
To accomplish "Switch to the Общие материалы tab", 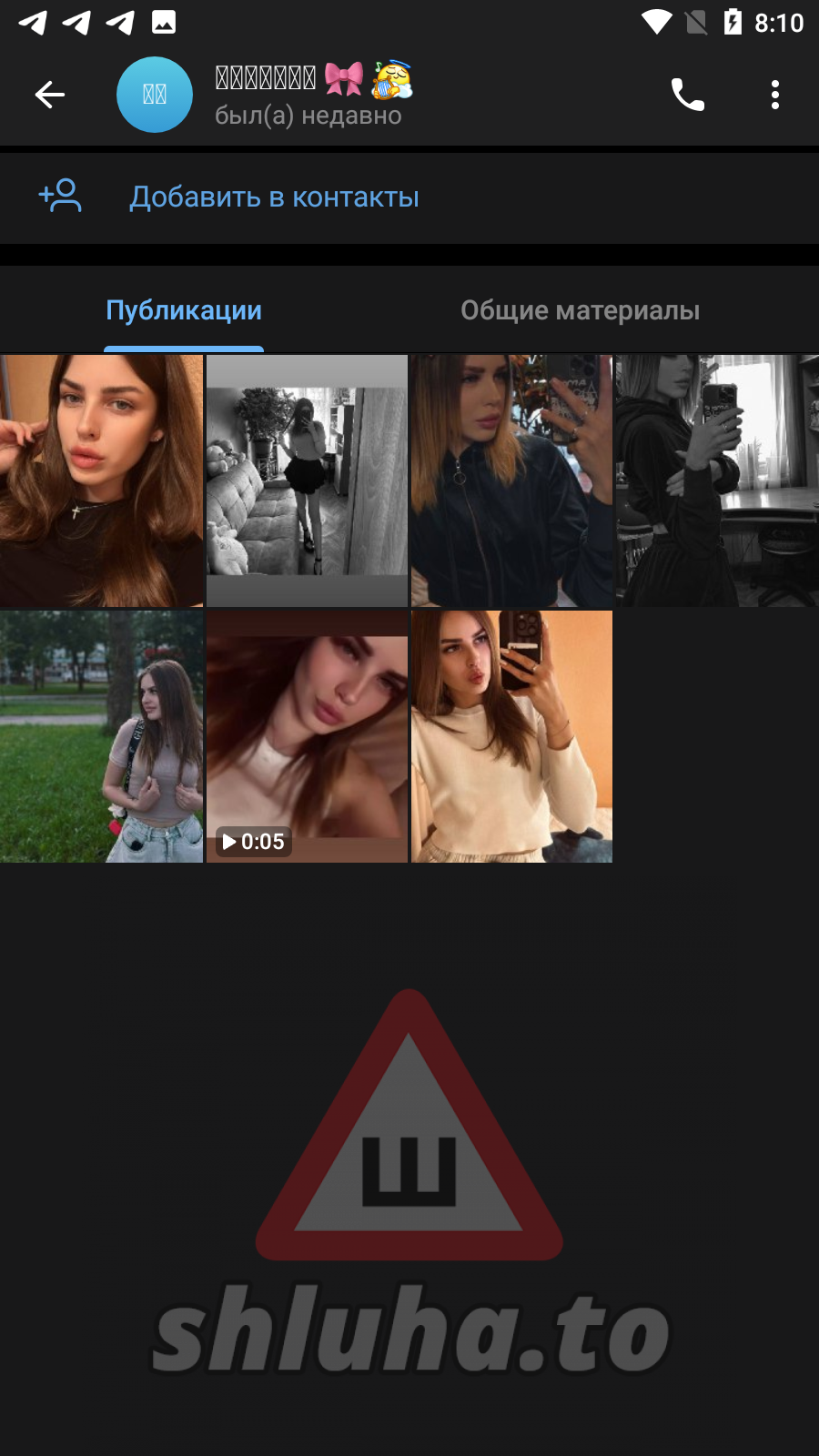I will tap(580, 310).
